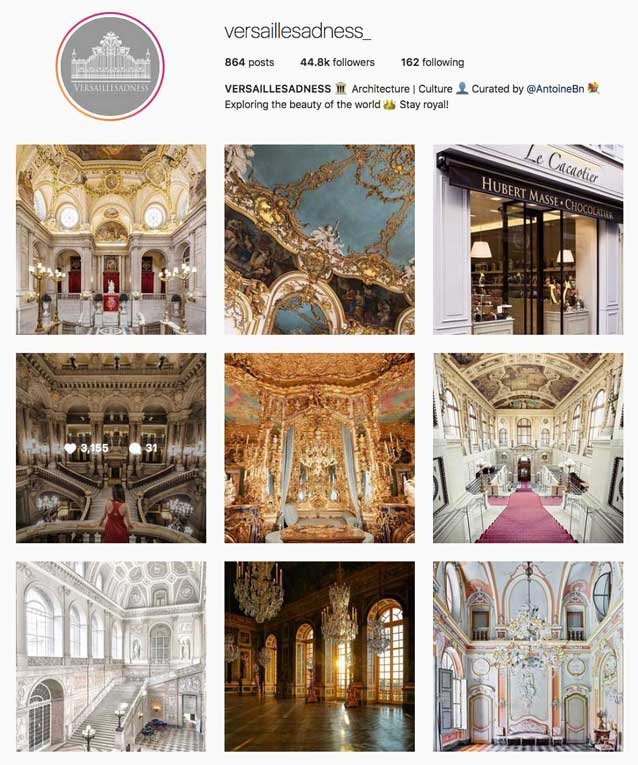Open the pink-carpet staircase hall post

527,447
